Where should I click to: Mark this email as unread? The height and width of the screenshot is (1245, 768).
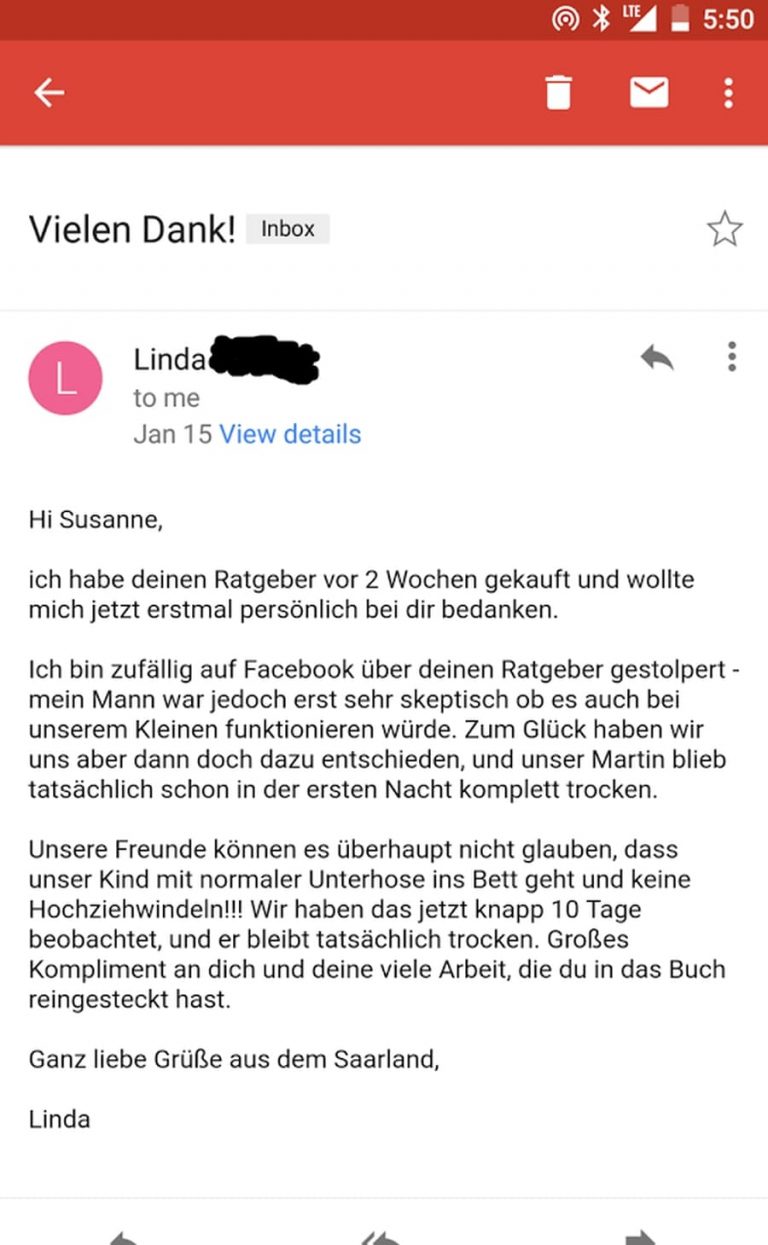648,92
